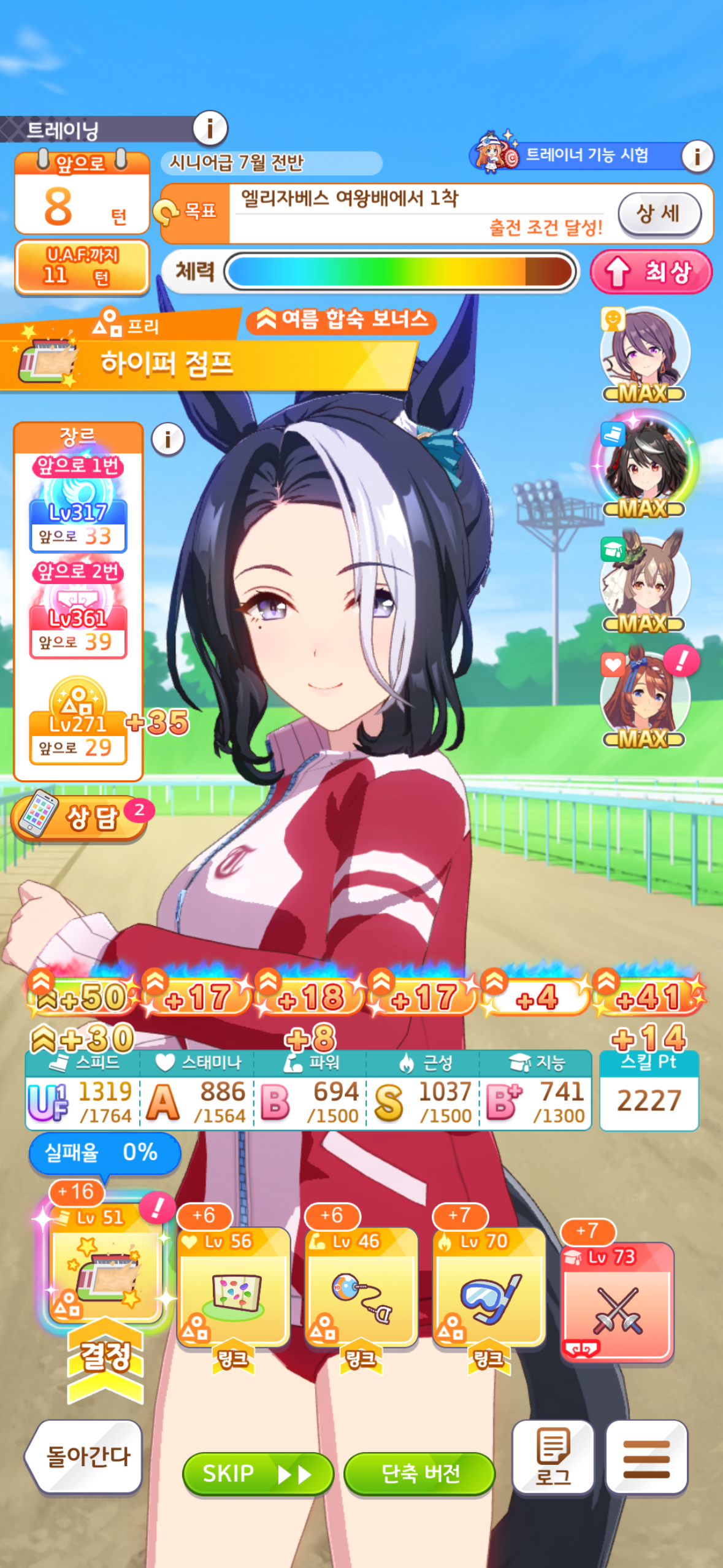Tap the U.A.F.까지 11턴 button
This screenshot has height=1568, width=723.
82,267
